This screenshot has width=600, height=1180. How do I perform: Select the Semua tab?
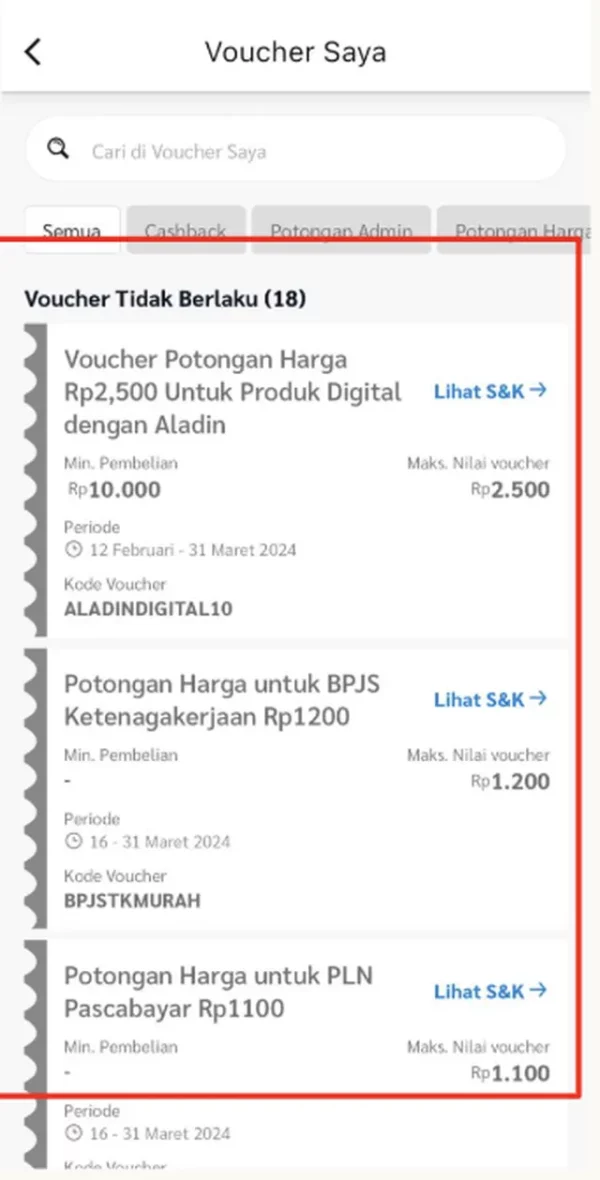(72, 230)
